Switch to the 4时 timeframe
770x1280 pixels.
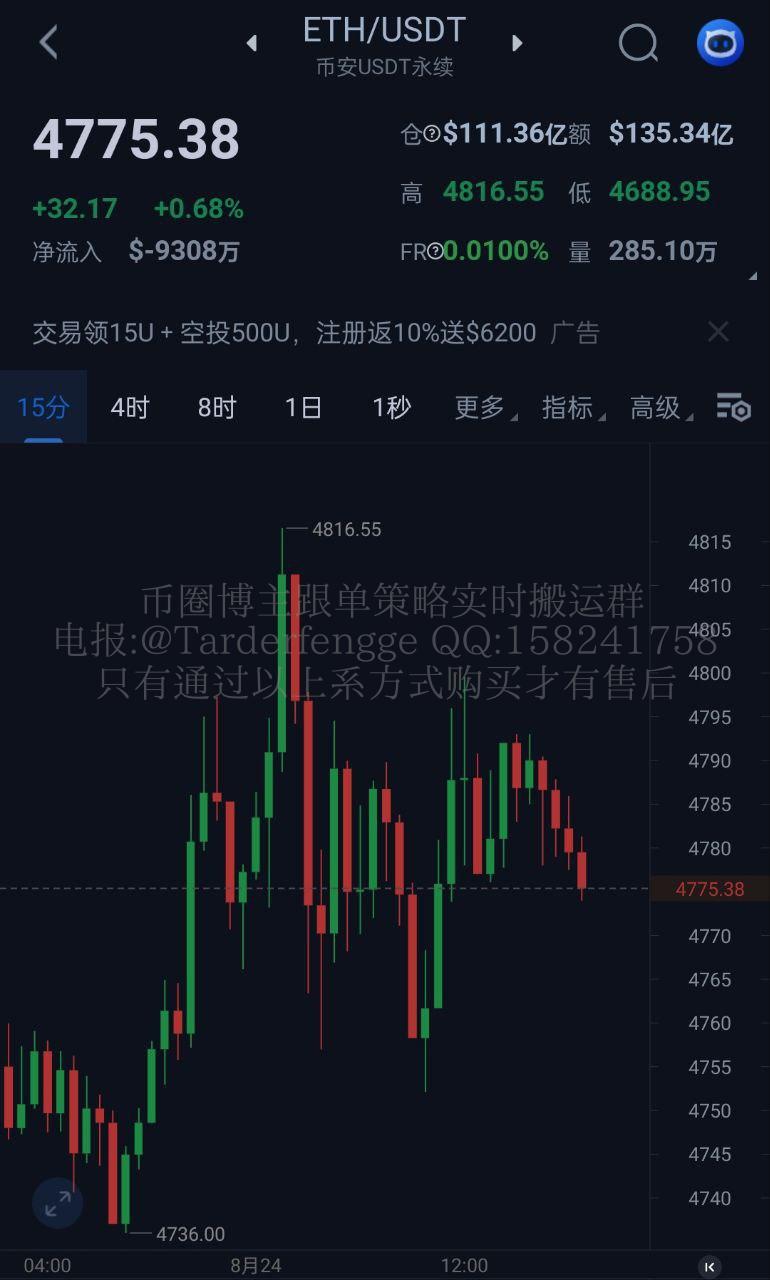(129, 408)
